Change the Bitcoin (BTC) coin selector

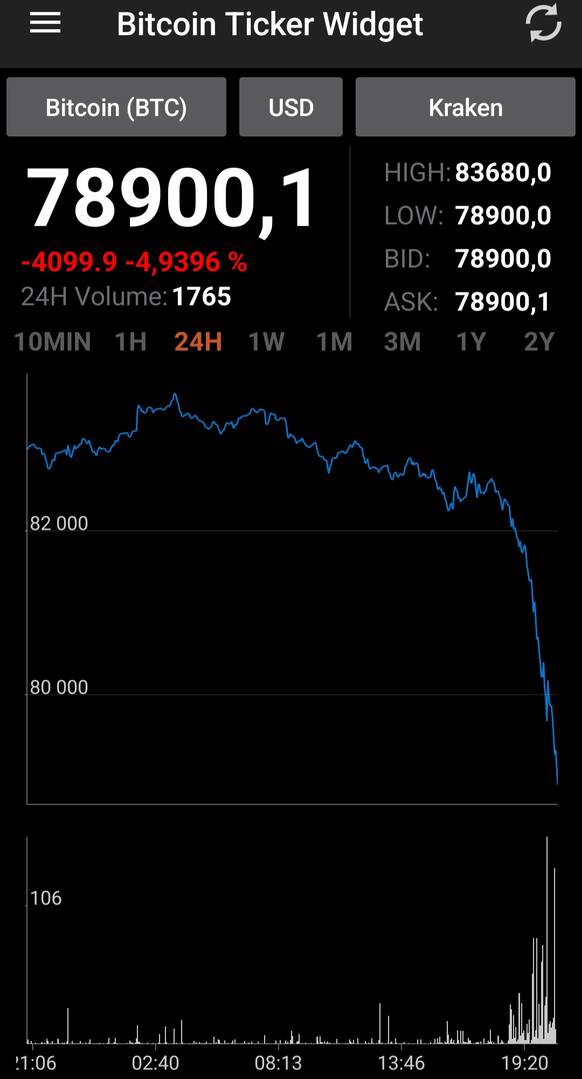pyautogui.click(x=116, y=107)
